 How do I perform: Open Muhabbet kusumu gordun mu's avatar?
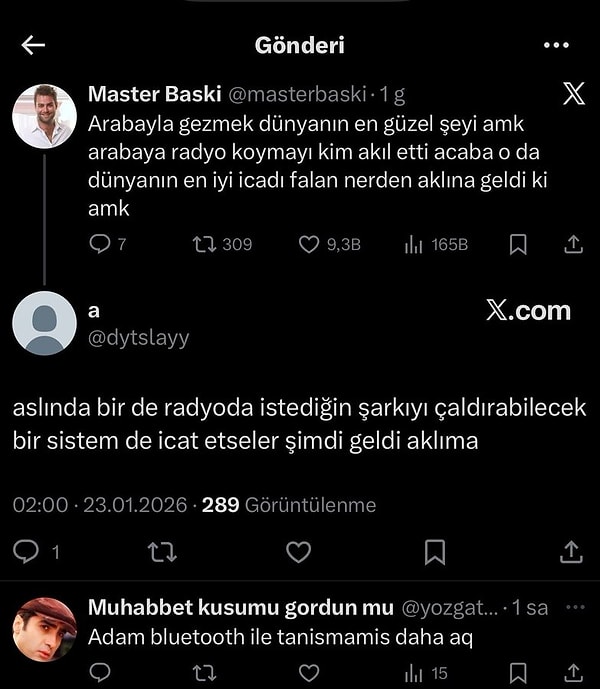[44, 629]
